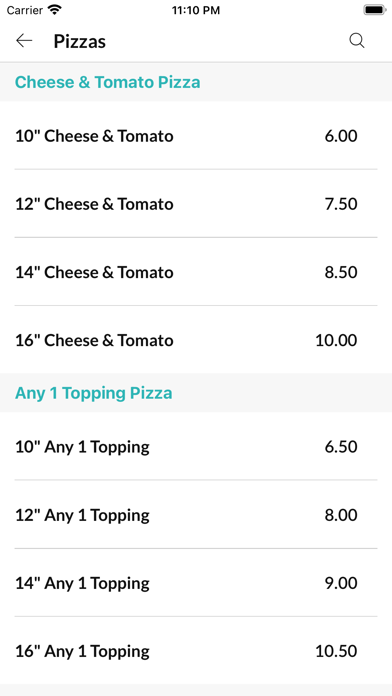Go back using the arrow icon
Viewport: 392px width, 696px height.
24,41
